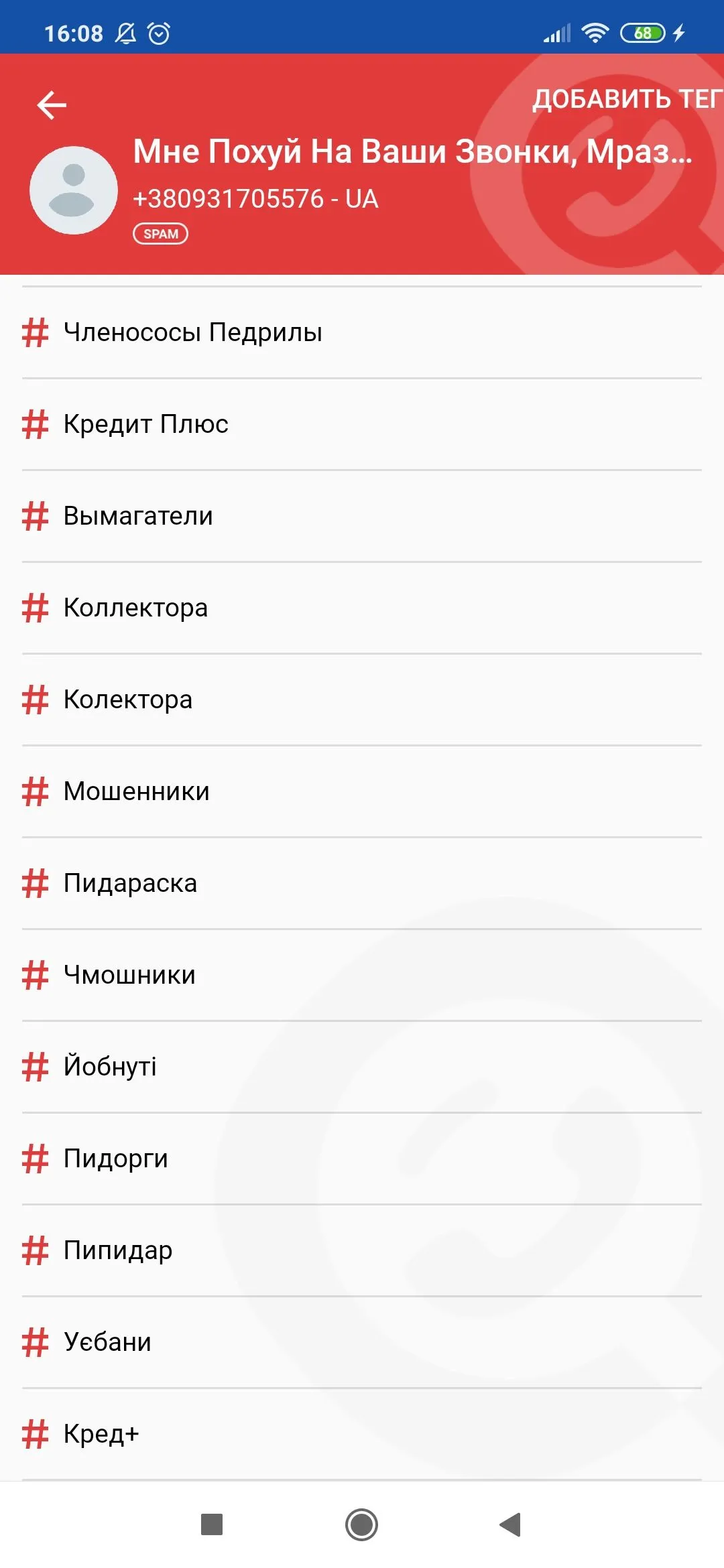Select the hashtag icon beside Кред+ tag
The width and height of the screenshot is (724, 1568).
point(36,1433)
